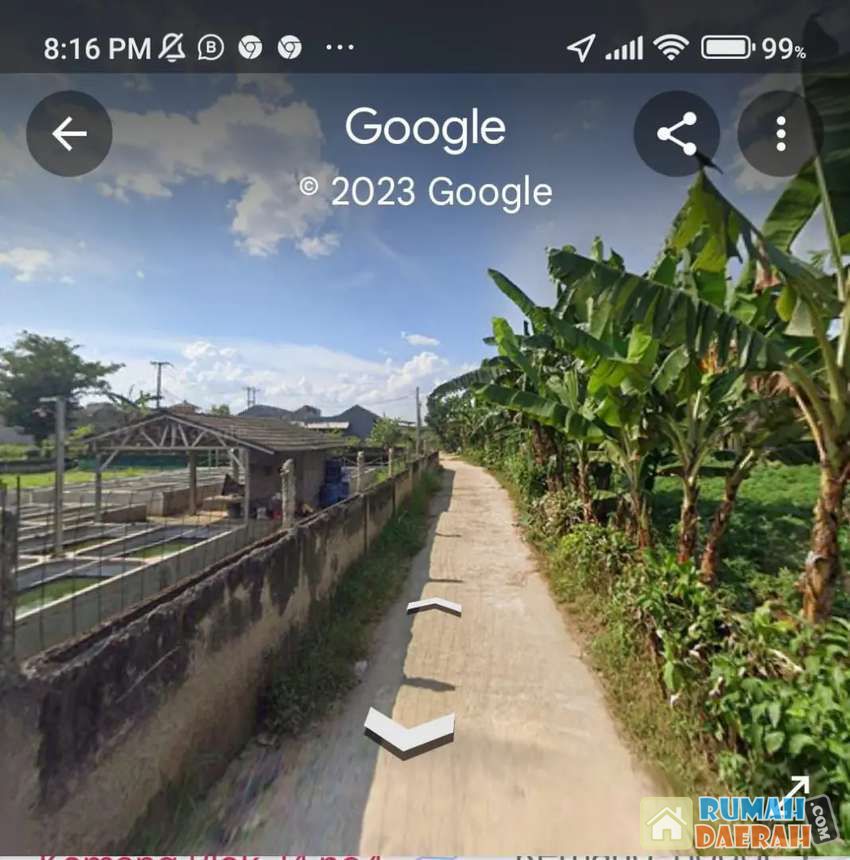Expand Street View to full screen
This screenshot has width=850, height=860.
(x=797, y=787)
